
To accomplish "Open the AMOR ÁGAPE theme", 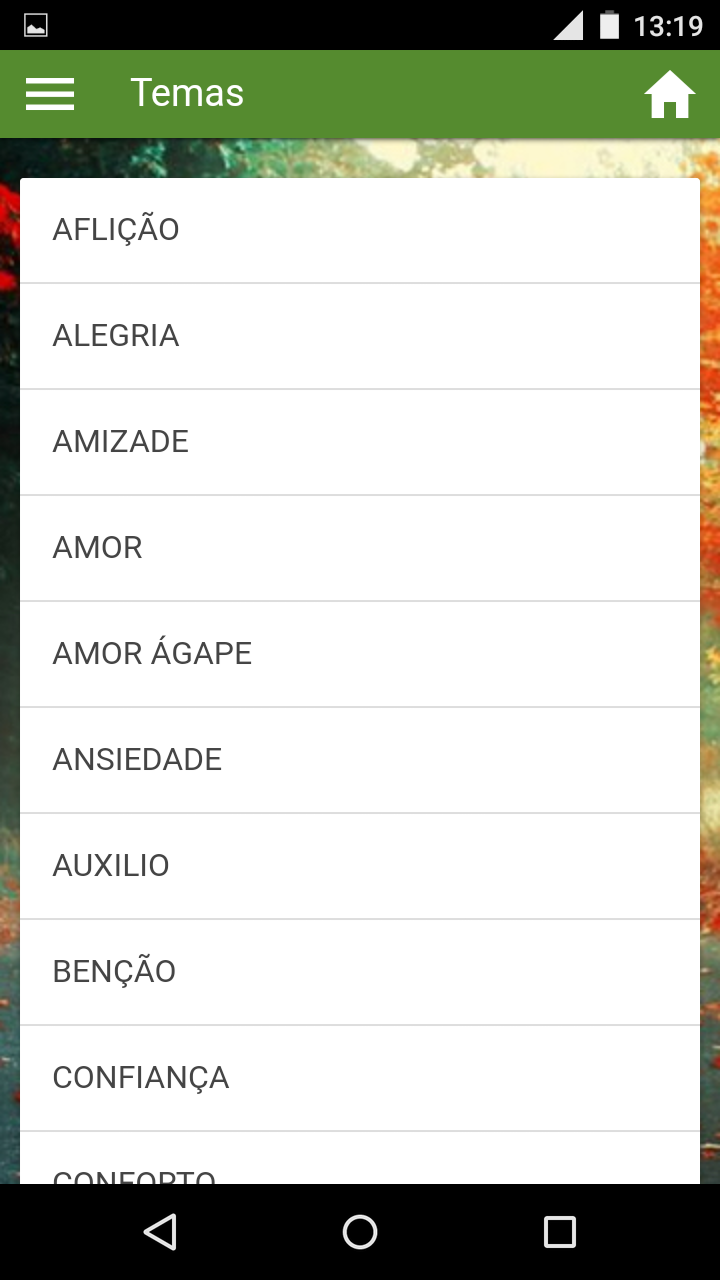I will [x=360, y=654].
